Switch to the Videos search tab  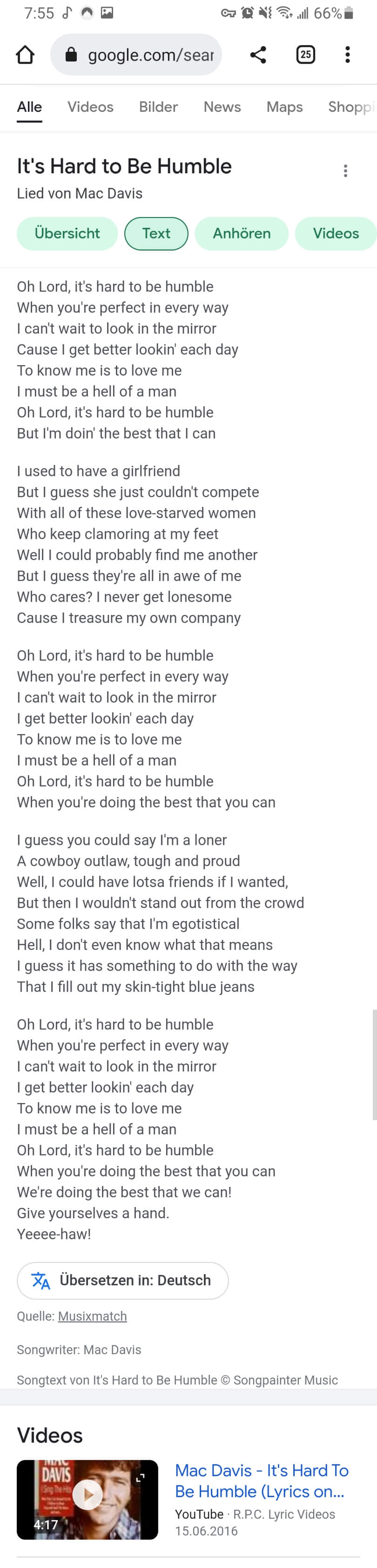90,107
